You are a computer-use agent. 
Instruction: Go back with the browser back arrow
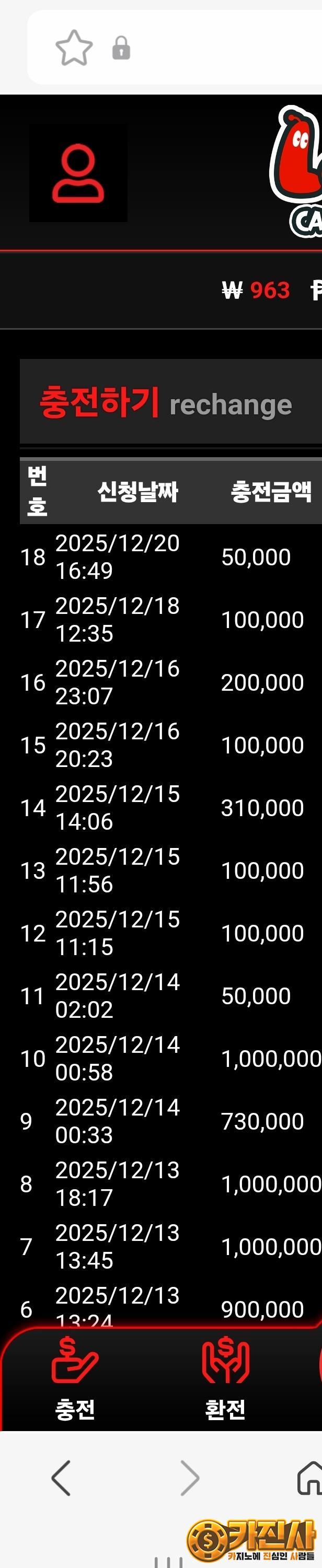62,1477
